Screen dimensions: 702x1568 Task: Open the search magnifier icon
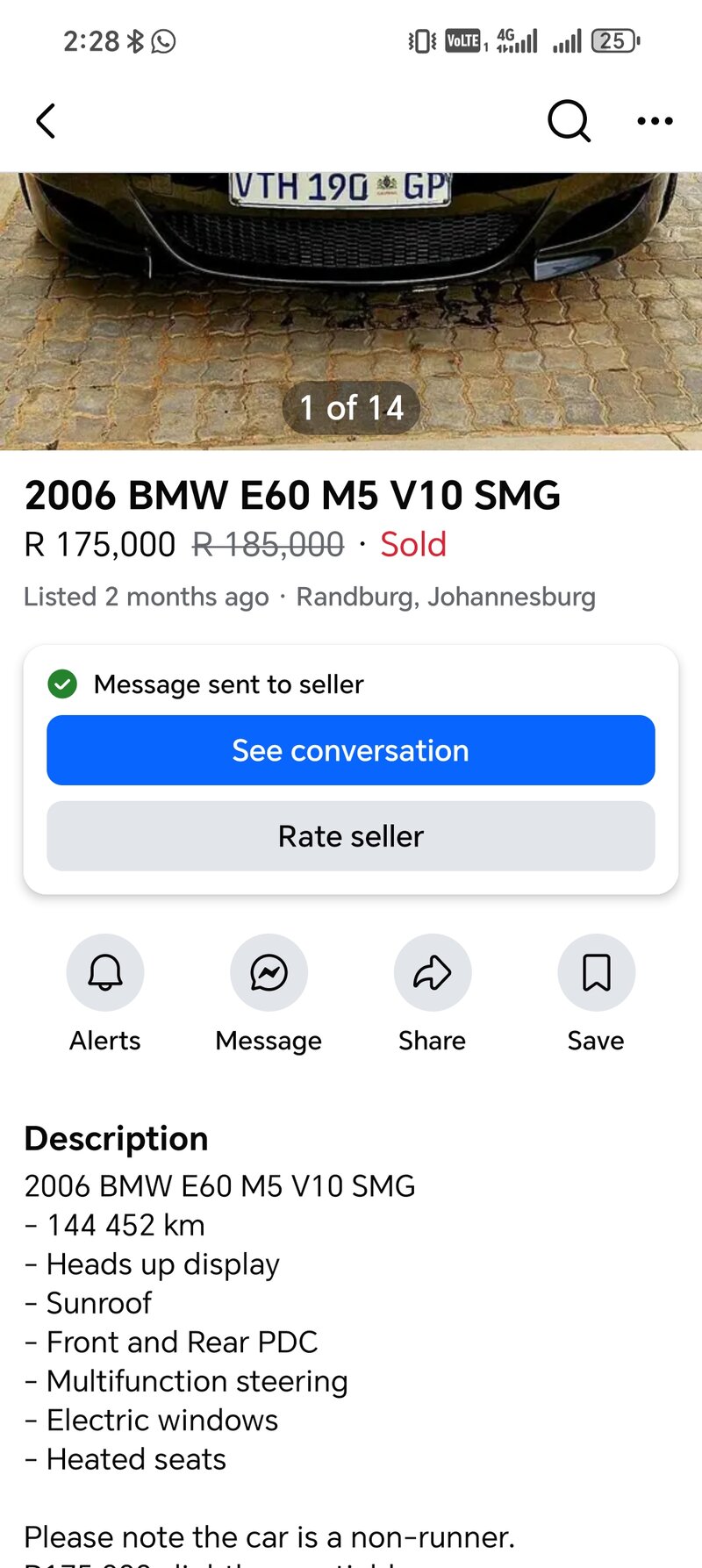569,121
